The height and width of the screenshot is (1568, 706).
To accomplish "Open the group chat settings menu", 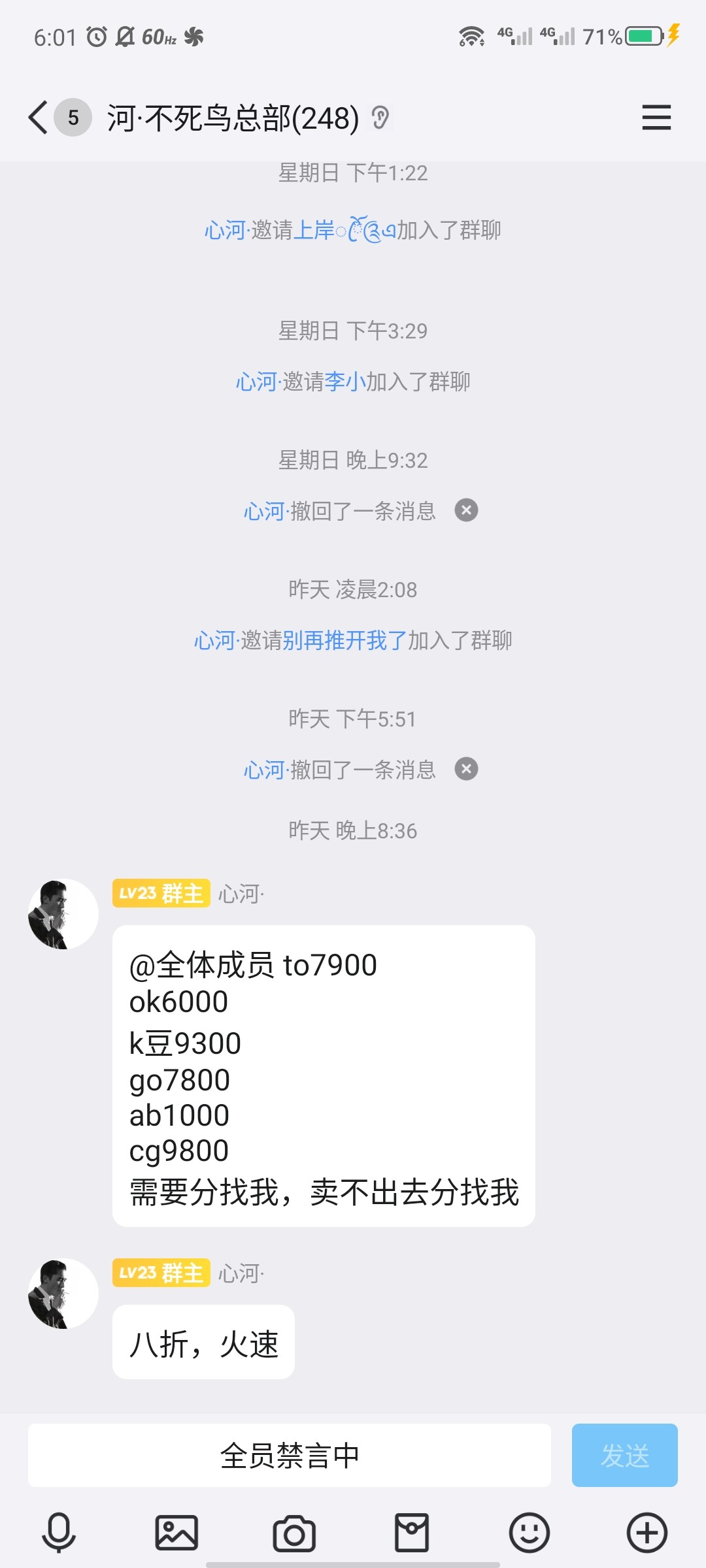I will point(656,118).
